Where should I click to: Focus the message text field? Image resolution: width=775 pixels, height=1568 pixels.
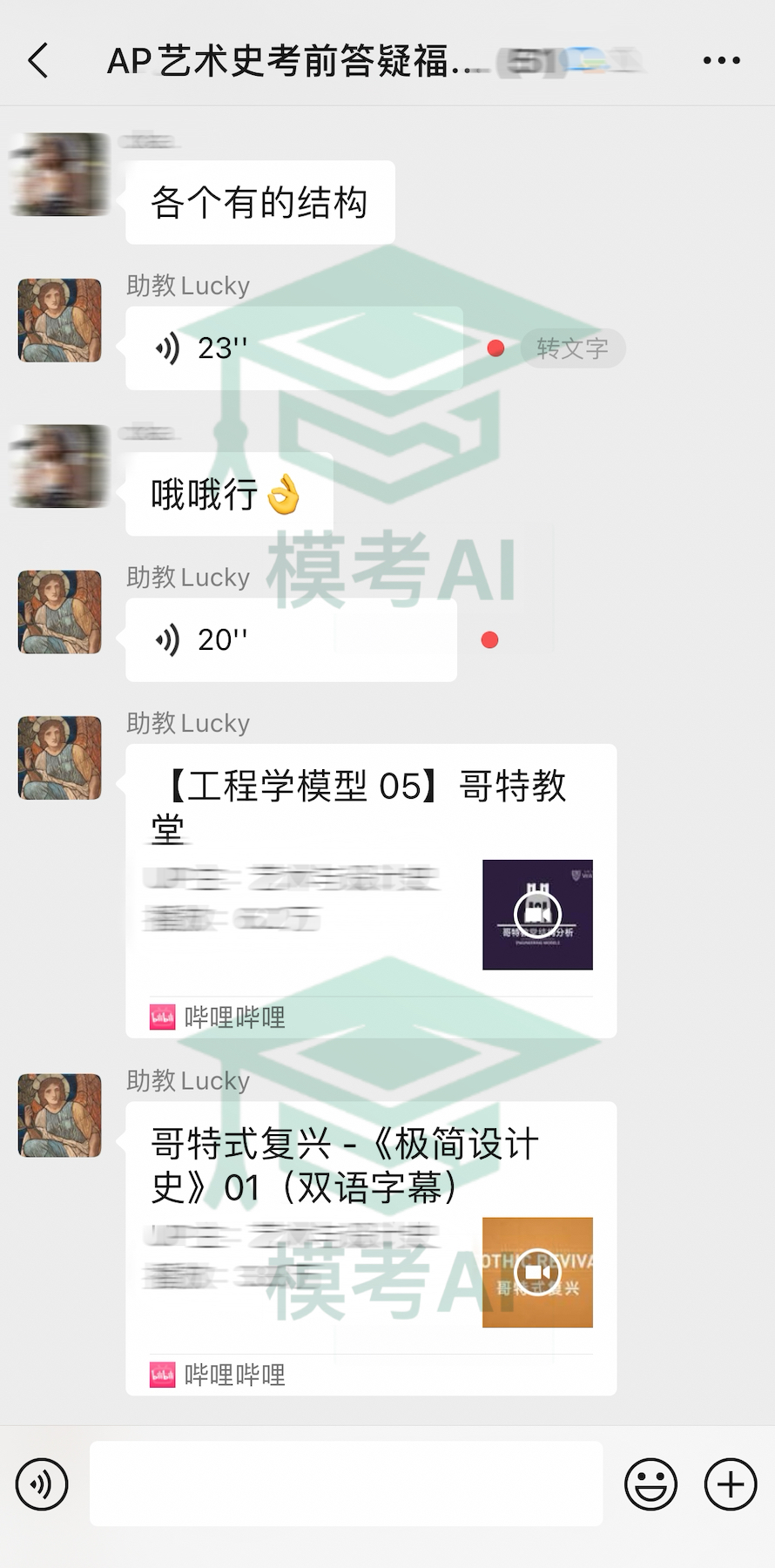346,1484
